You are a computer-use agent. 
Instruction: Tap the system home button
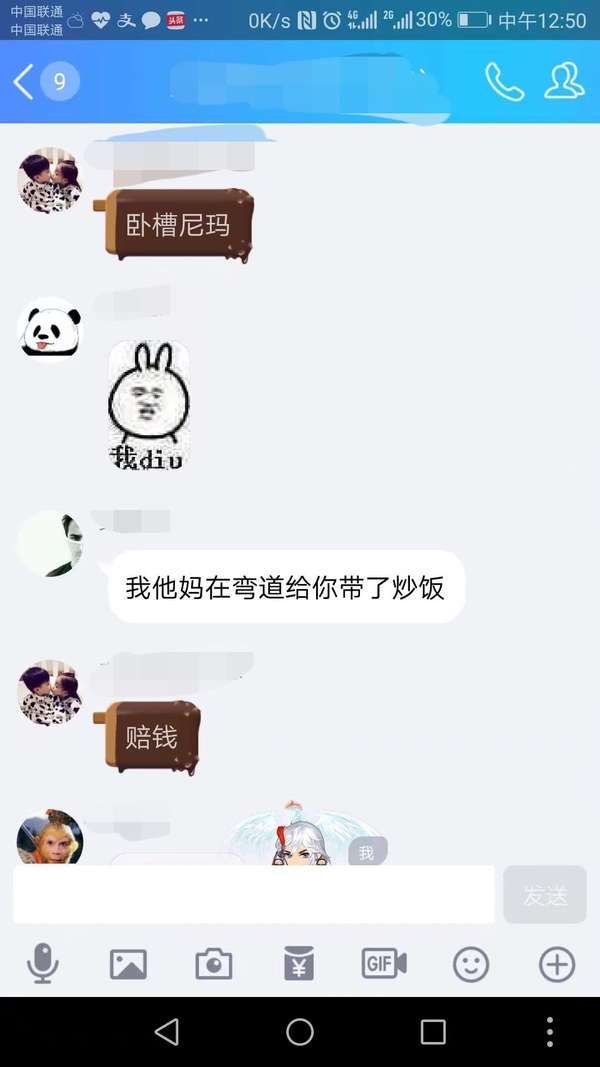(300, 1032)
